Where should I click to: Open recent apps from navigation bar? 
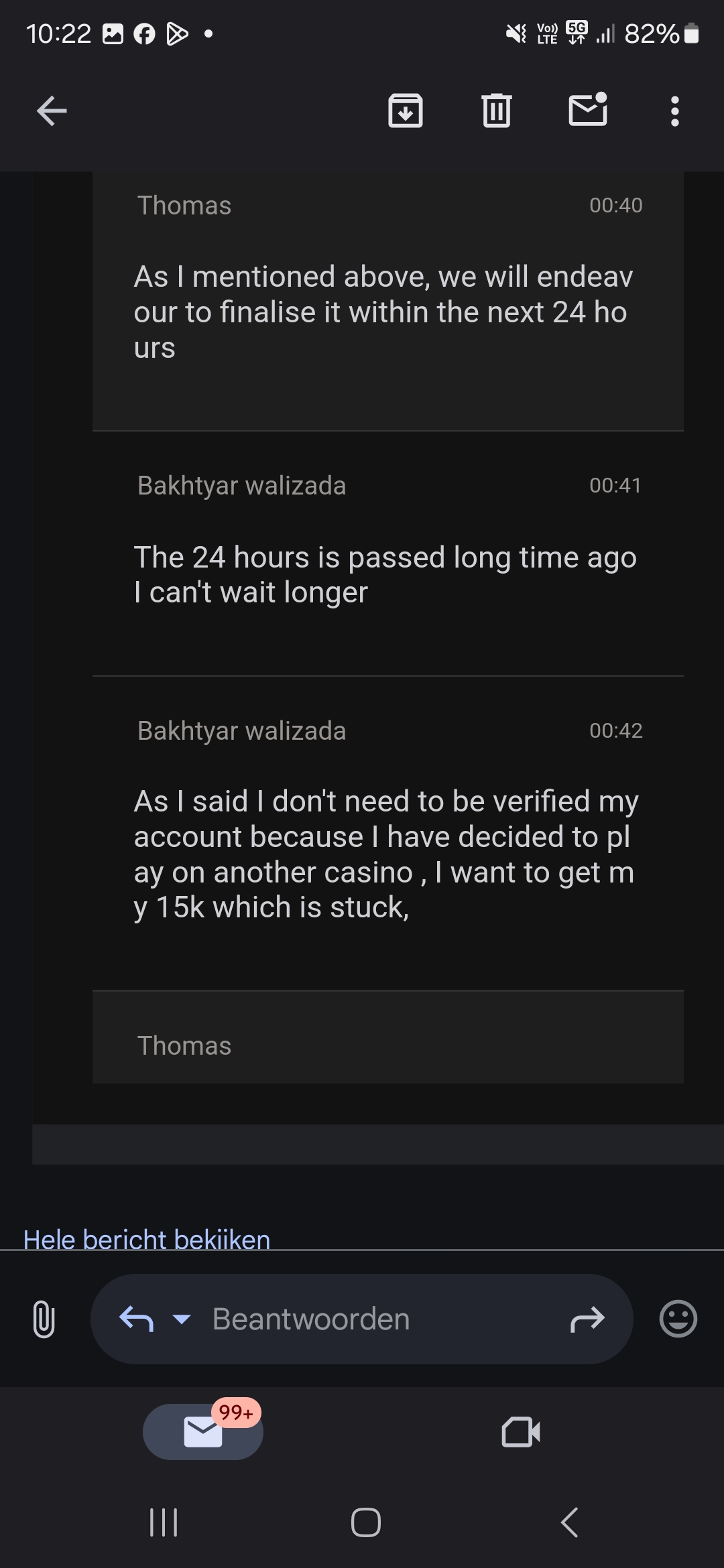[x=164, y=1522]
